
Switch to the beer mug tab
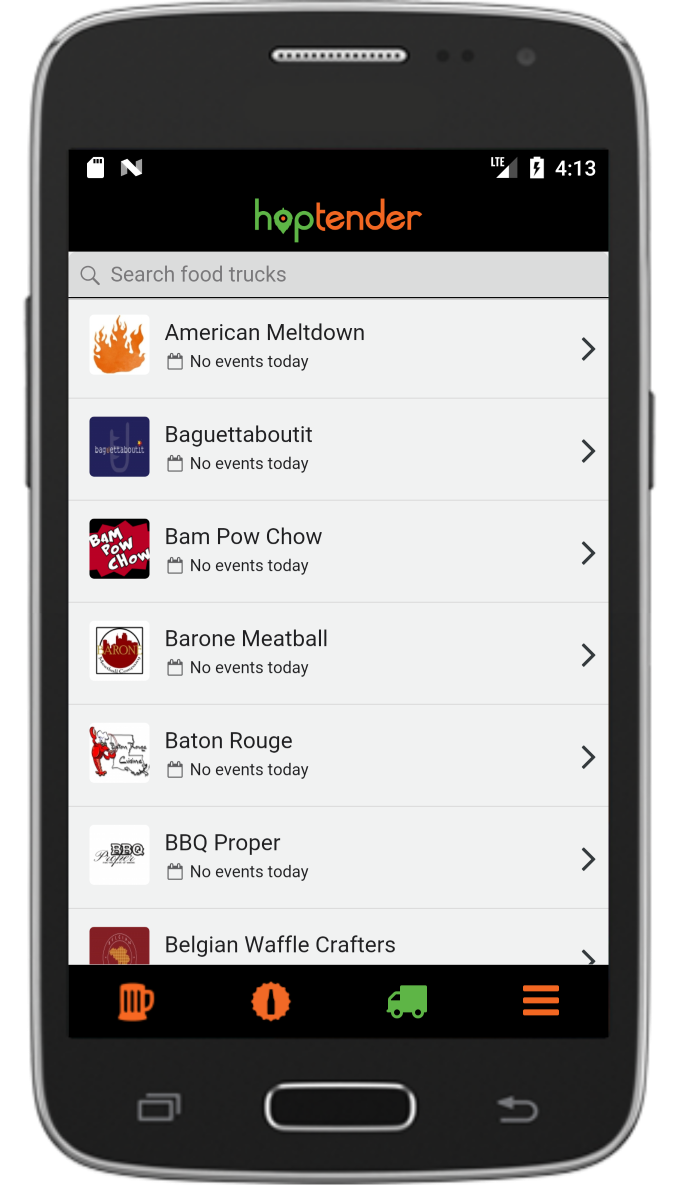click(x=136, y=1000)
